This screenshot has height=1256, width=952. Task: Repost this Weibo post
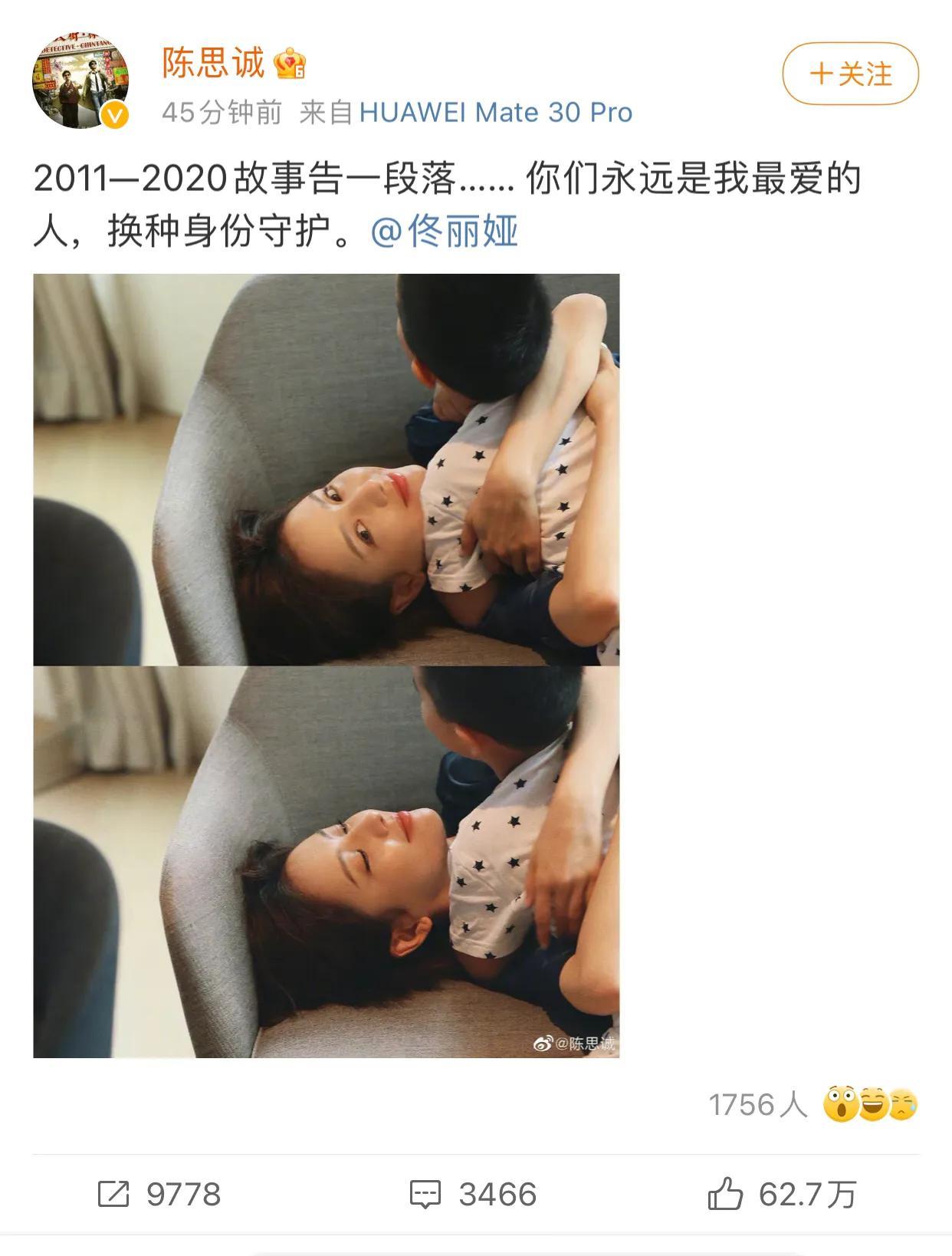click(159, 1194)
